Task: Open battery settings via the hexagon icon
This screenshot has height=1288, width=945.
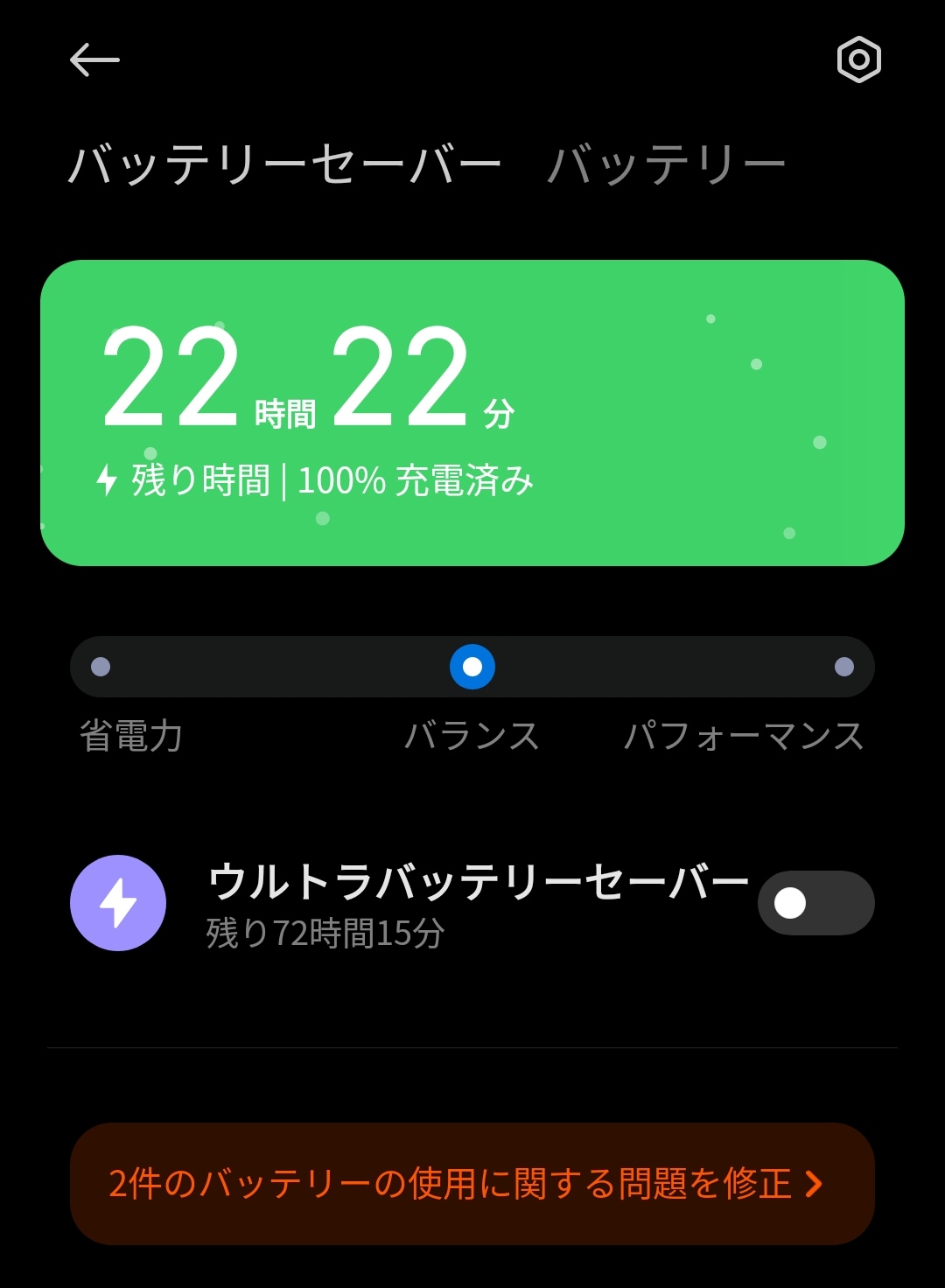Action: pos(858,60)
